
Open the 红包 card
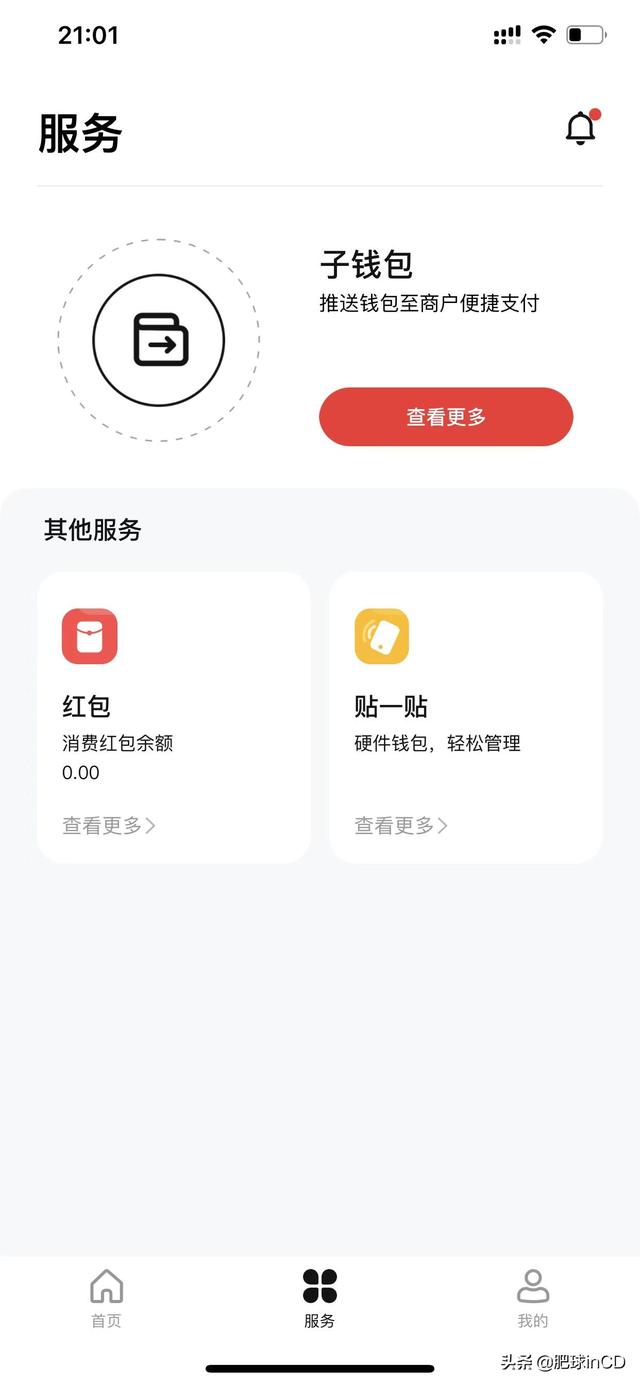pyautogui.click(x=174, y=717)
